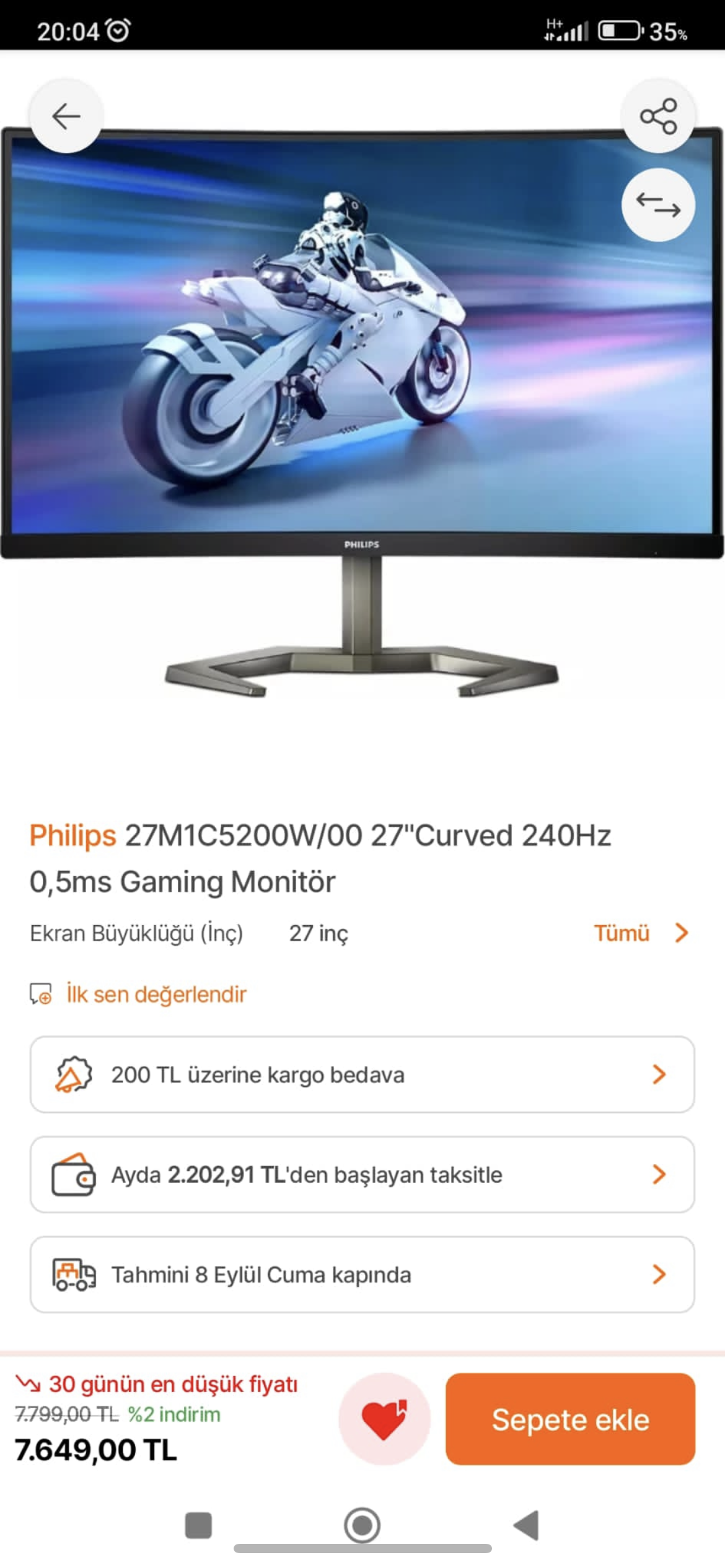This screenshot has height=1568, width=725.
Task: Open the product comparison arrows icon
Action: click(x=658, y=204)
